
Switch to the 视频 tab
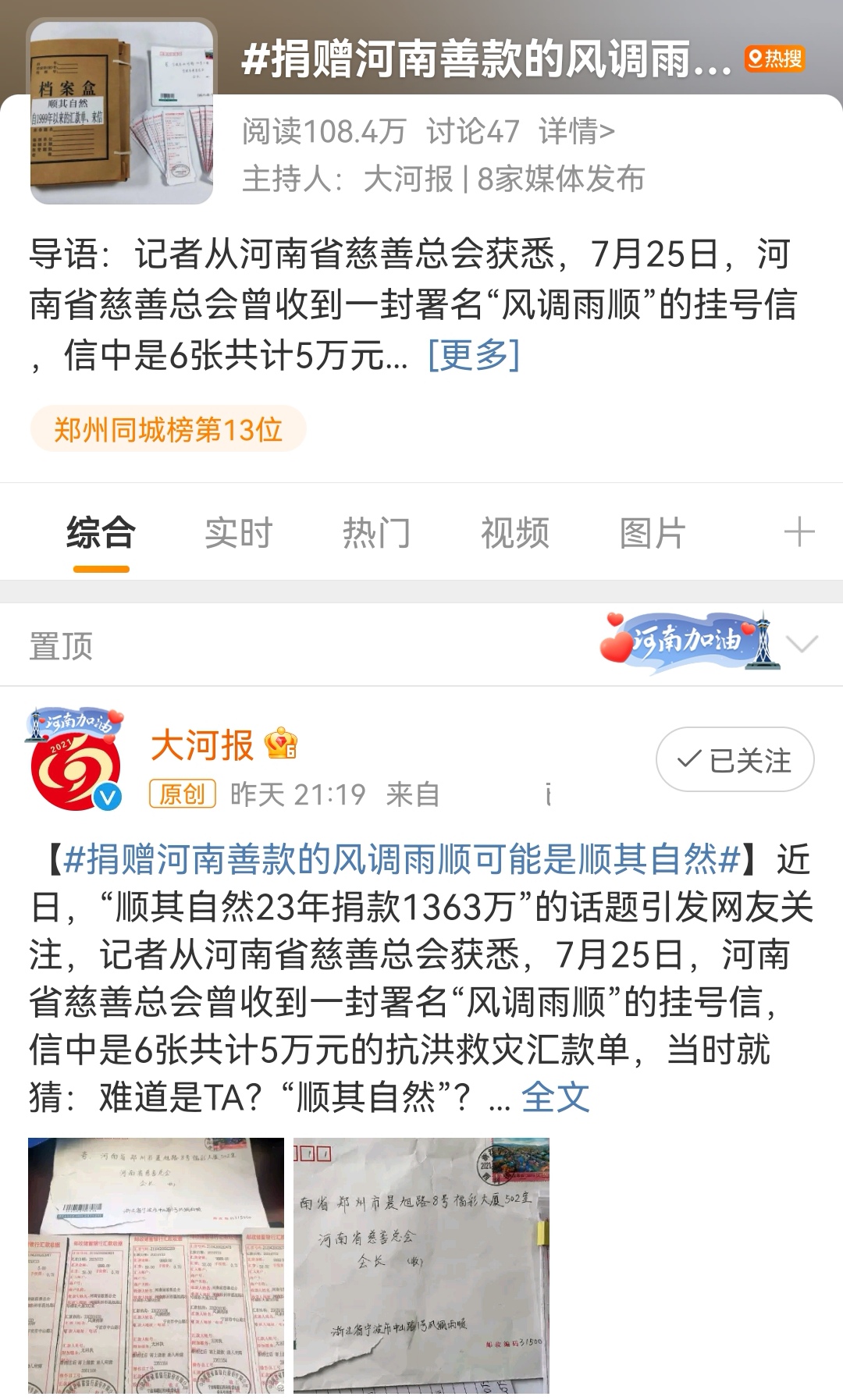click(x=514, y=534)
